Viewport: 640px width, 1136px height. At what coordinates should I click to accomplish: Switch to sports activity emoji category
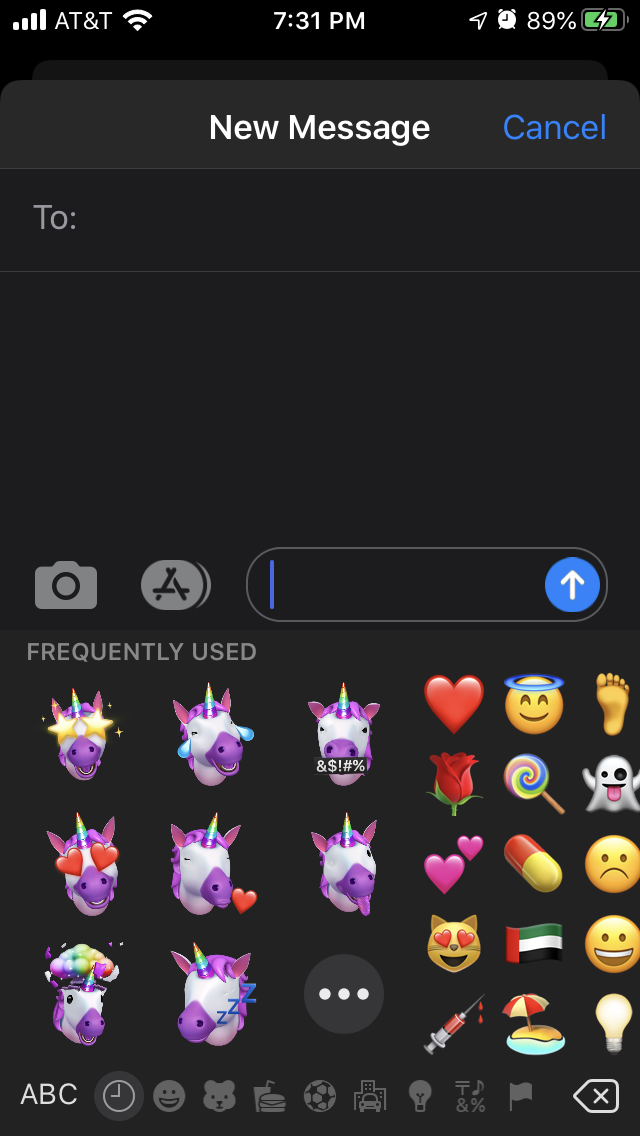tap(319, 1097)
